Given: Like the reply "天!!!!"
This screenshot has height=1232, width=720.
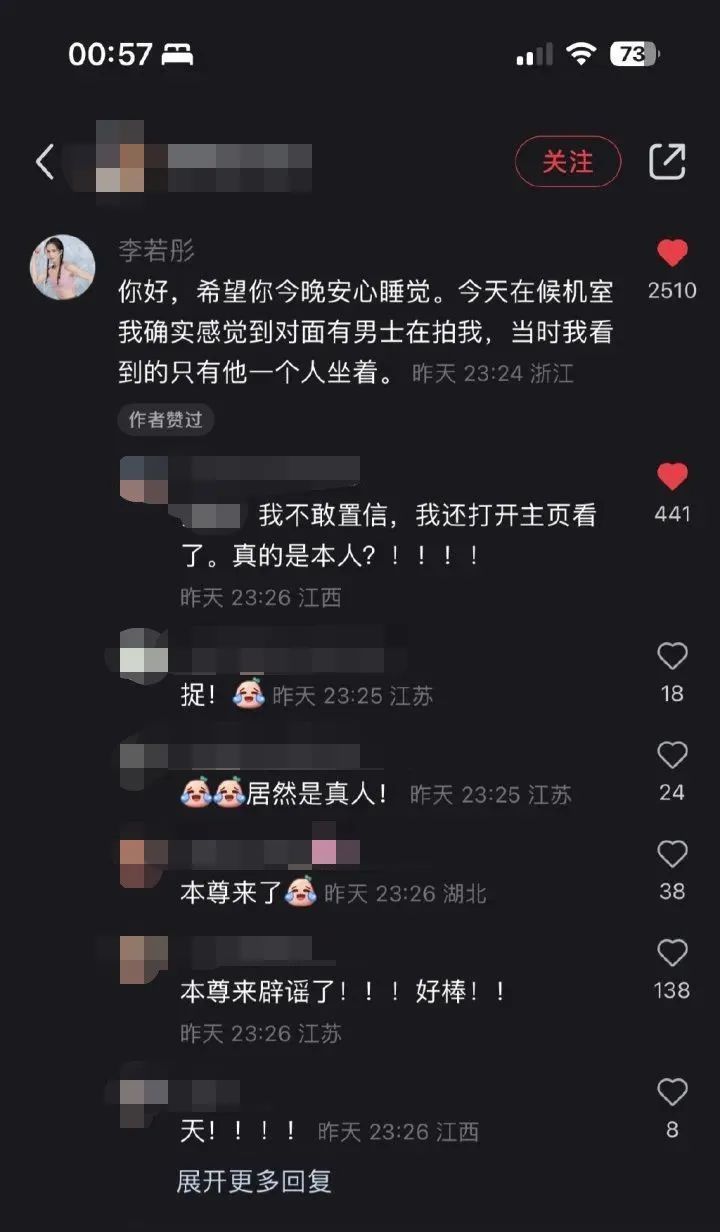Looking at the screenshot, I should tap(672, 1092).
